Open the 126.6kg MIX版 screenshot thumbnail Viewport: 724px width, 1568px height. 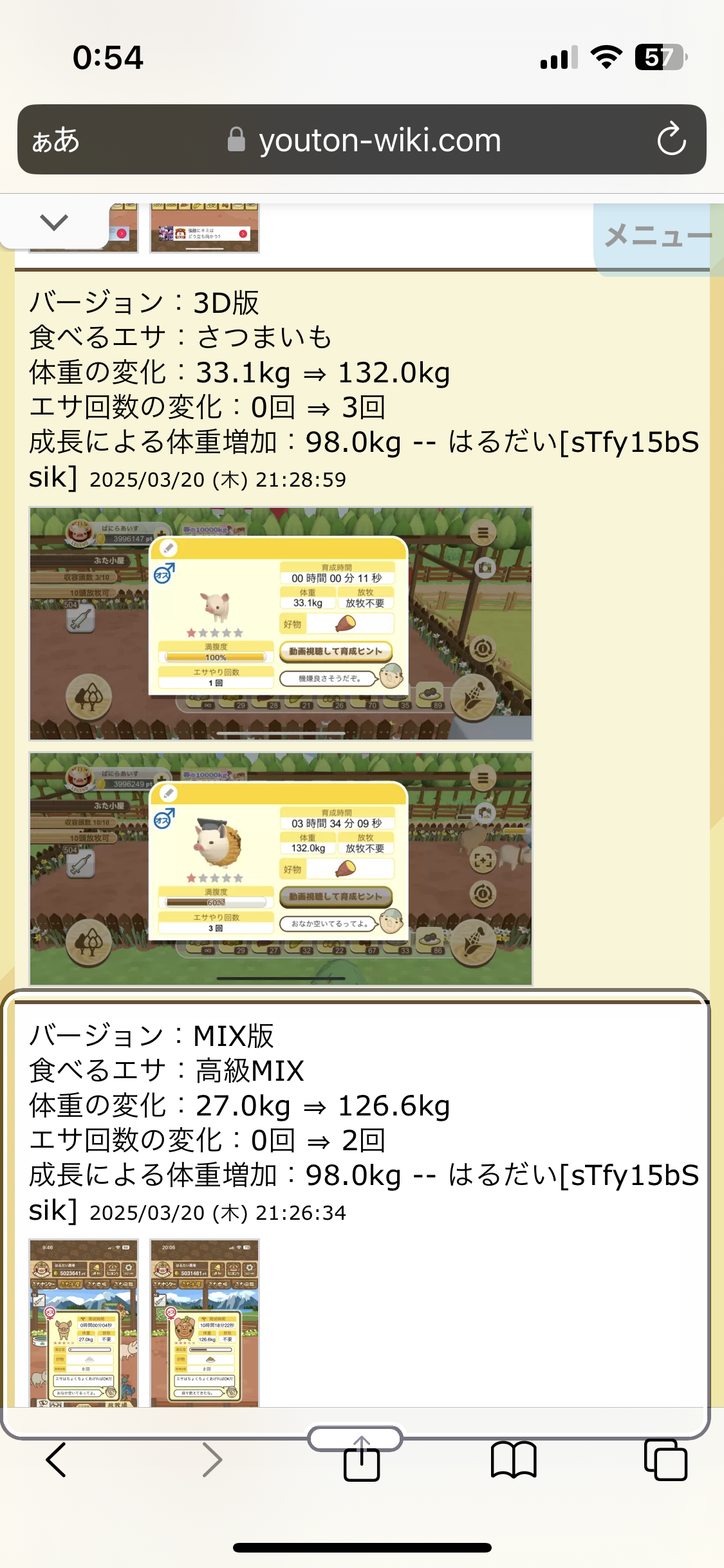tap(205, 1322)
